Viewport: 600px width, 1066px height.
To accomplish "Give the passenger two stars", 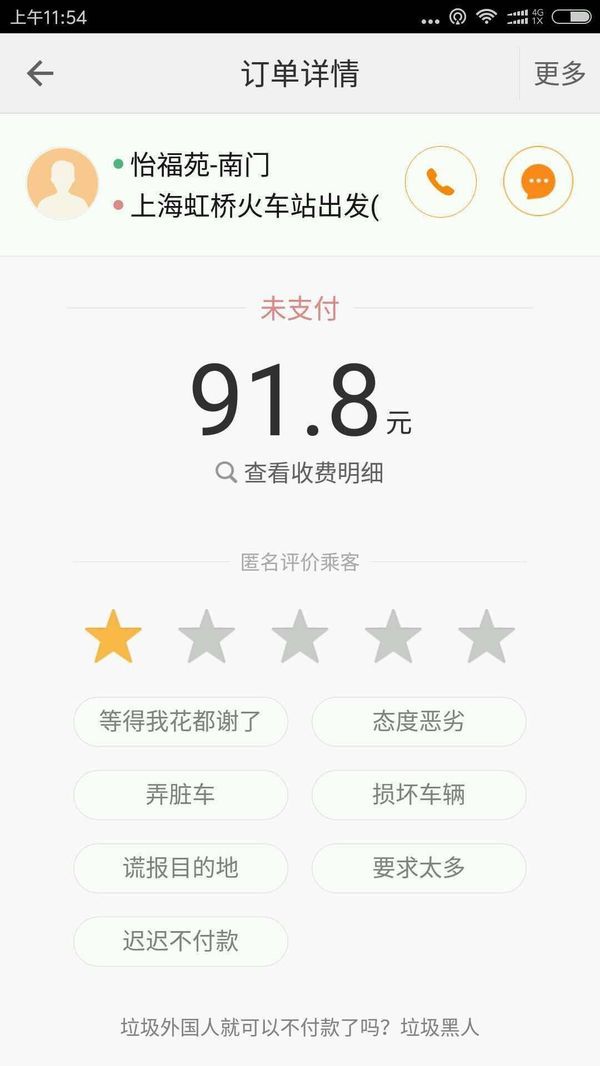I will click(x=206, y=637).
